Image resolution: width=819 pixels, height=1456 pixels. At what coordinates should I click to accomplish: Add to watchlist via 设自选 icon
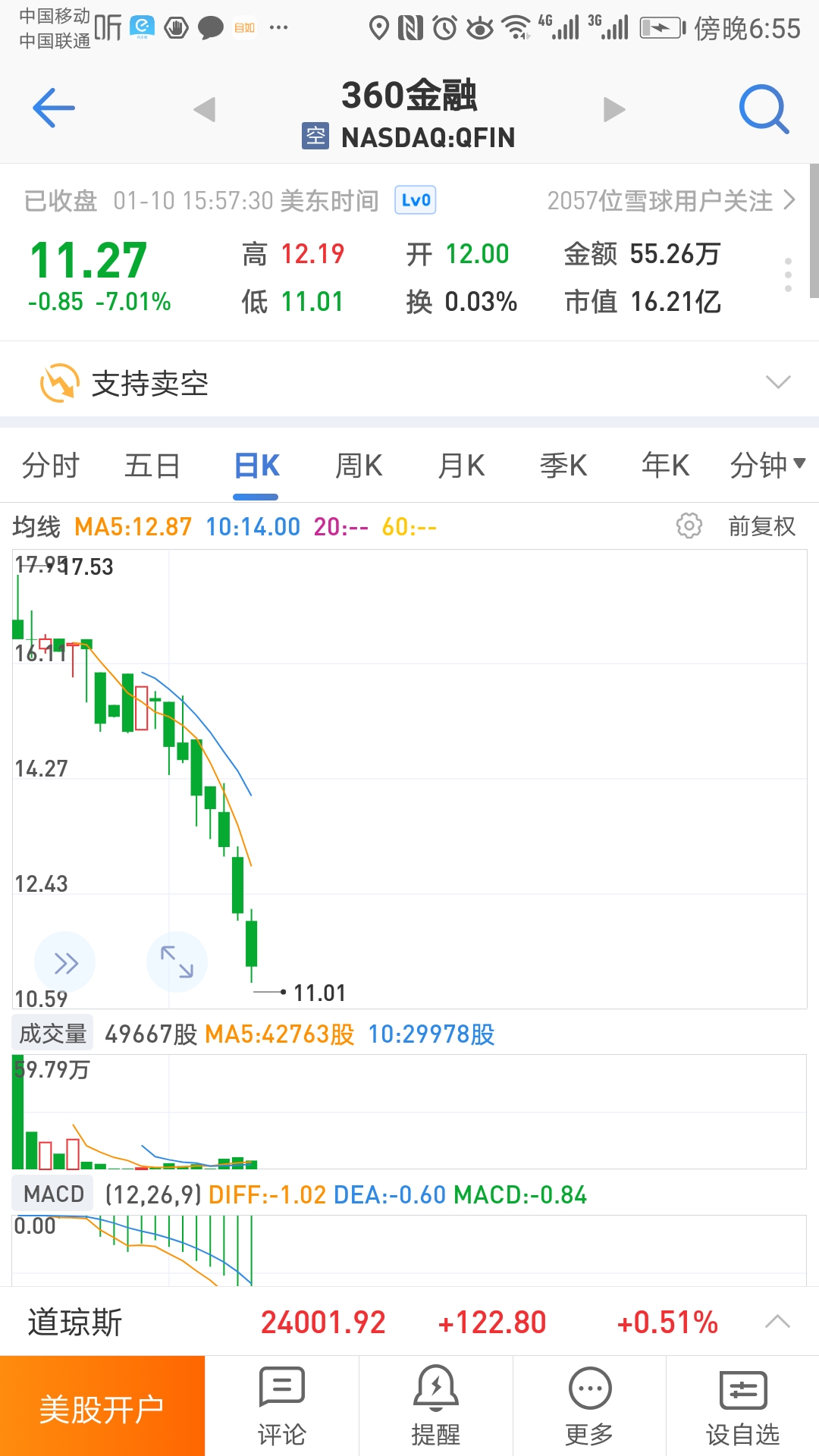(744, 1403)
